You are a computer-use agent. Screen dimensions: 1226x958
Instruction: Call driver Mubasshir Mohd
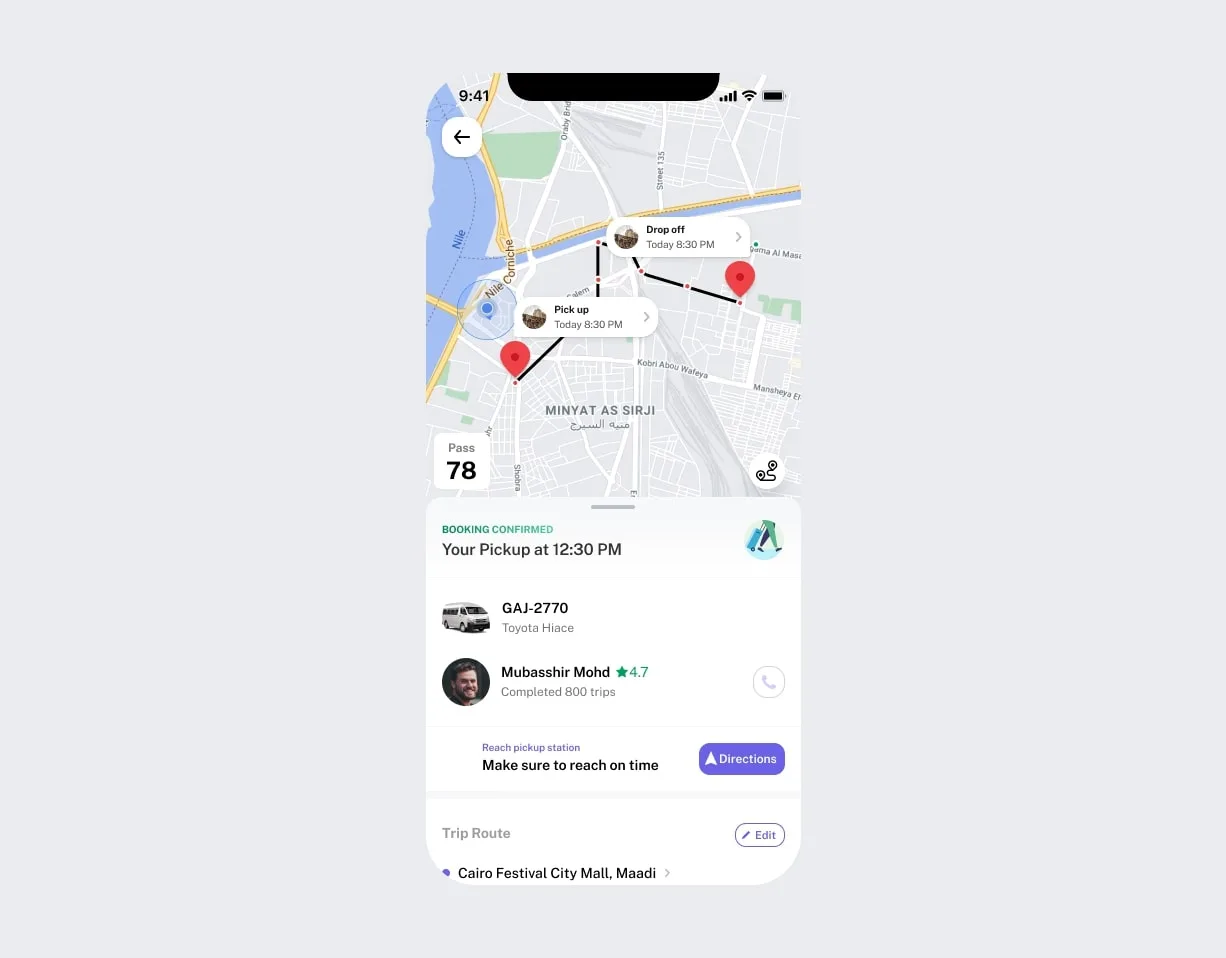pos(768,682)
